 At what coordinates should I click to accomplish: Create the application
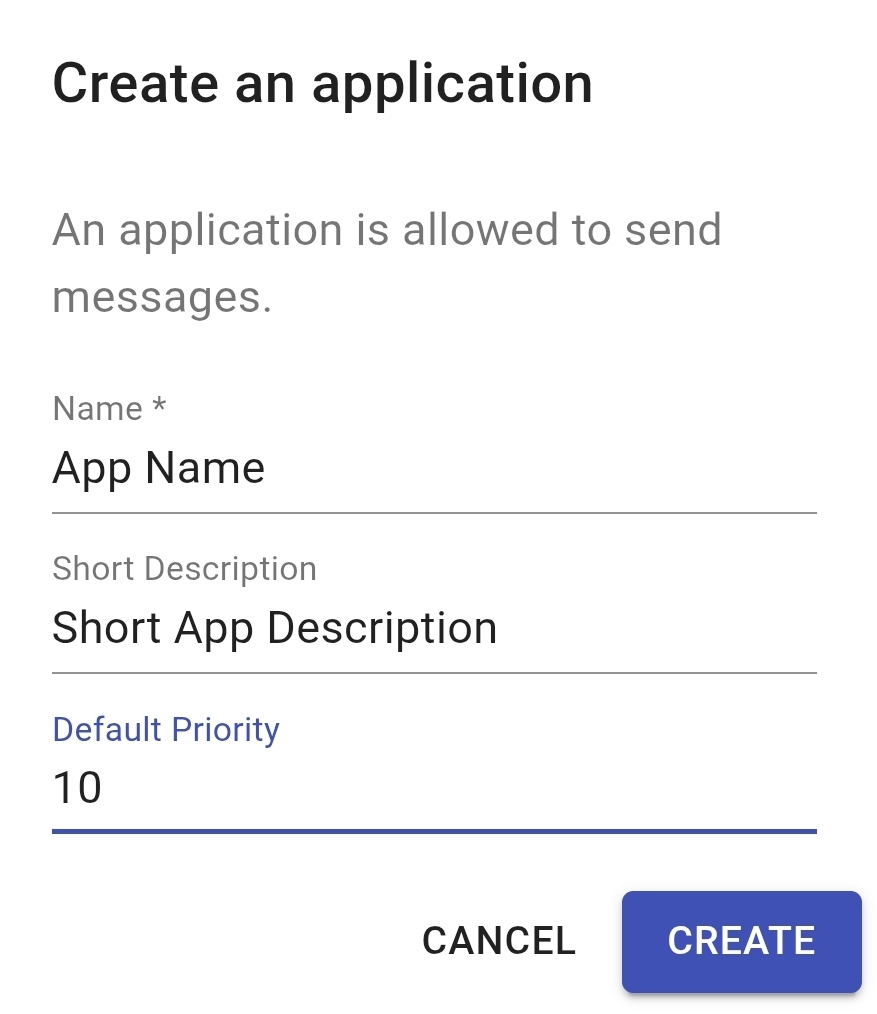click(x=741, y=941)
